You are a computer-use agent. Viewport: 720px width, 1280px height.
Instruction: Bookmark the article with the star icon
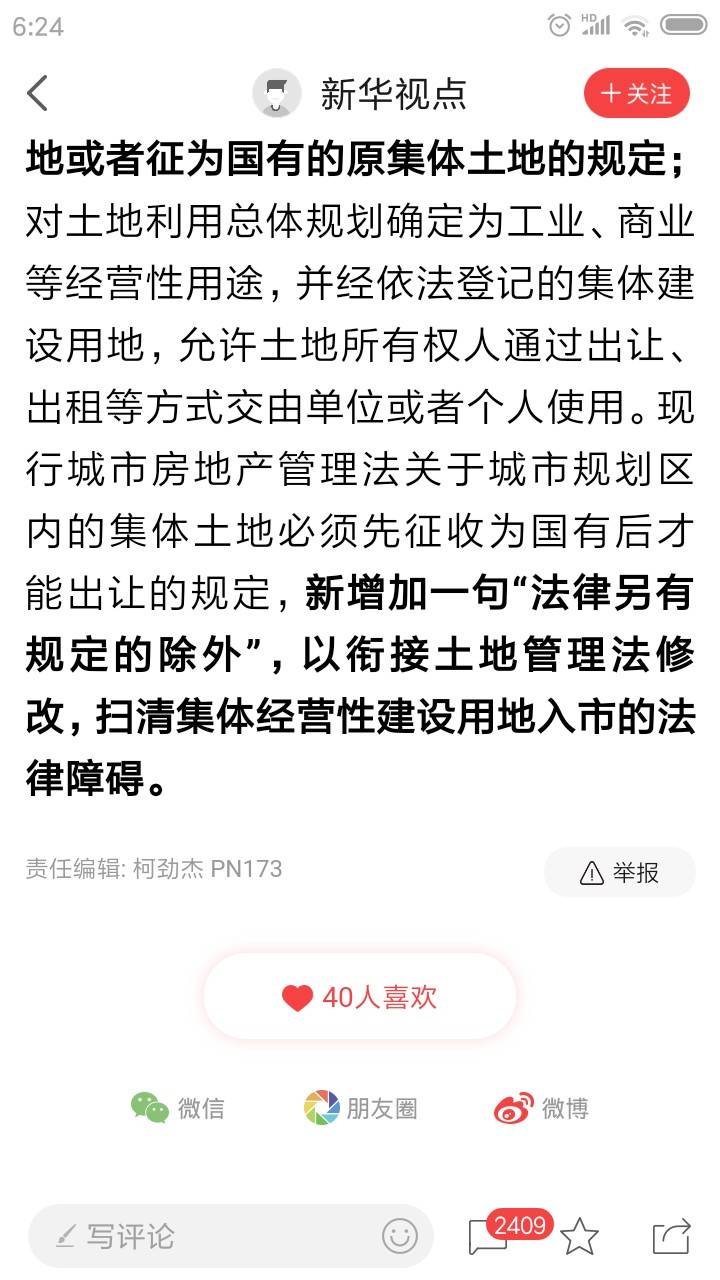tap(579, 1237)
